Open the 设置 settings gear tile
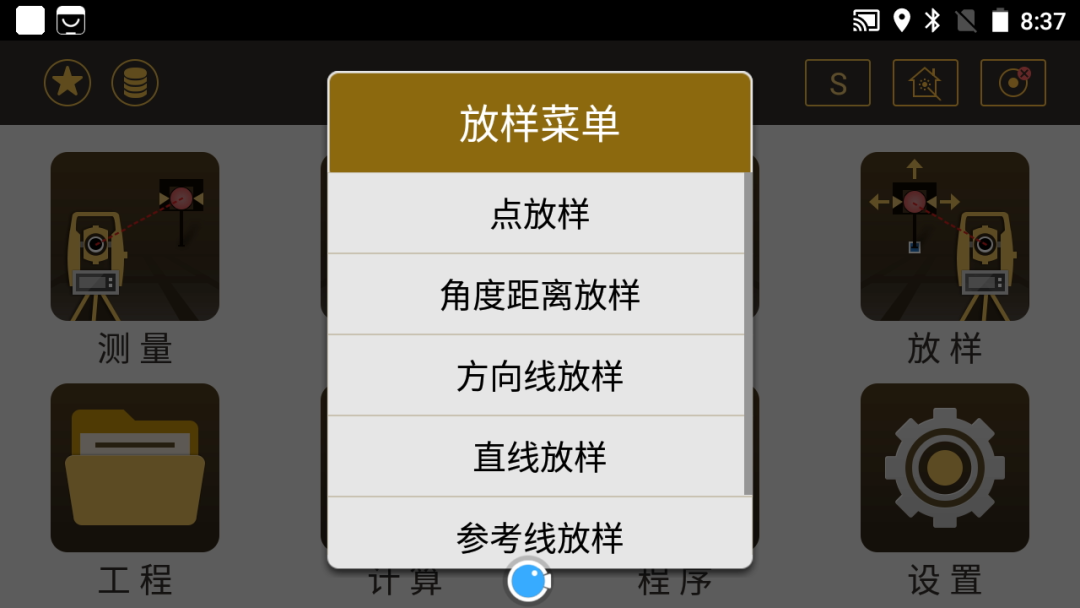Screen dimensions: 1080x608 point(945,468)
